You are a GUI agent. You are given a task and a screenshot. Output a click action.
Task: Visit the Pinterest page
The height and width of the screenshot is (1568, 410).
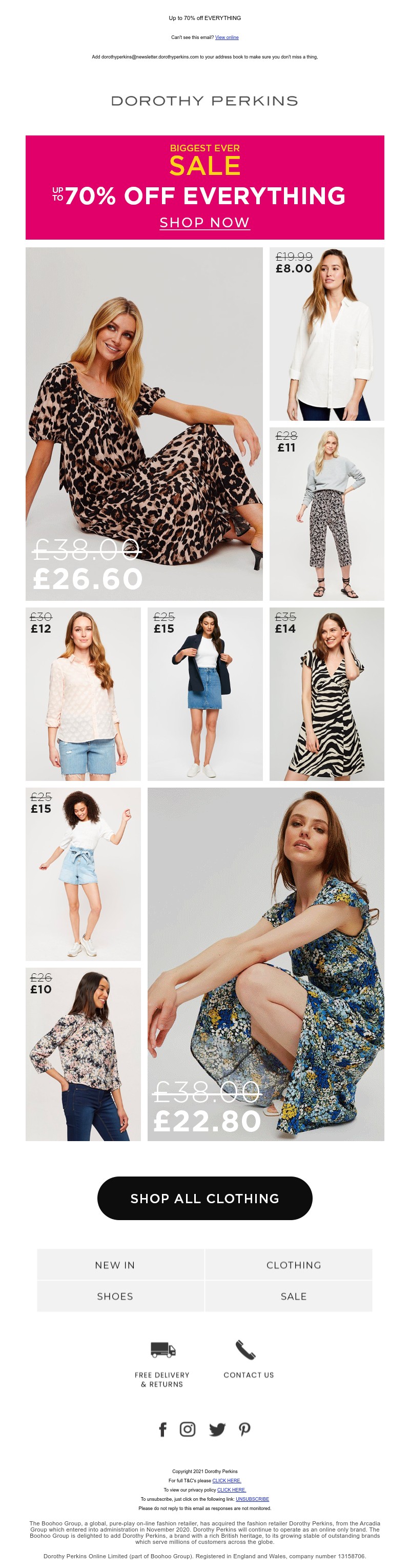coord(244,1429)
